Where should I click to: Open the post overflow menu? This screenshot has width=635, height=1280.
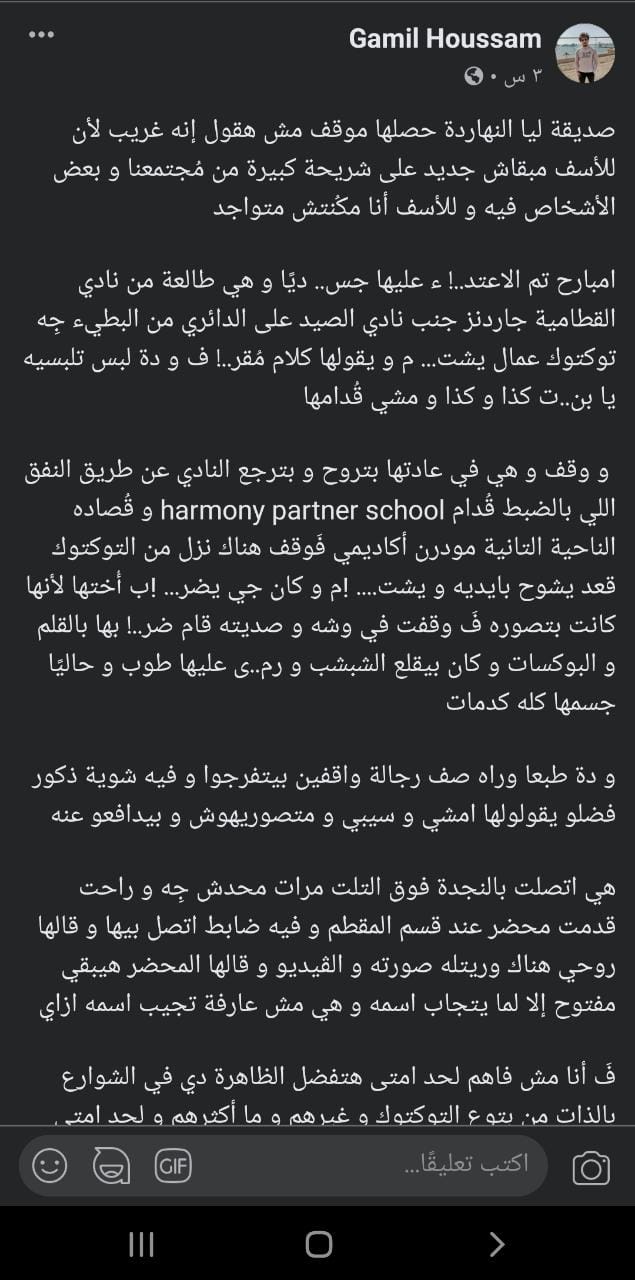pos(41,35)
